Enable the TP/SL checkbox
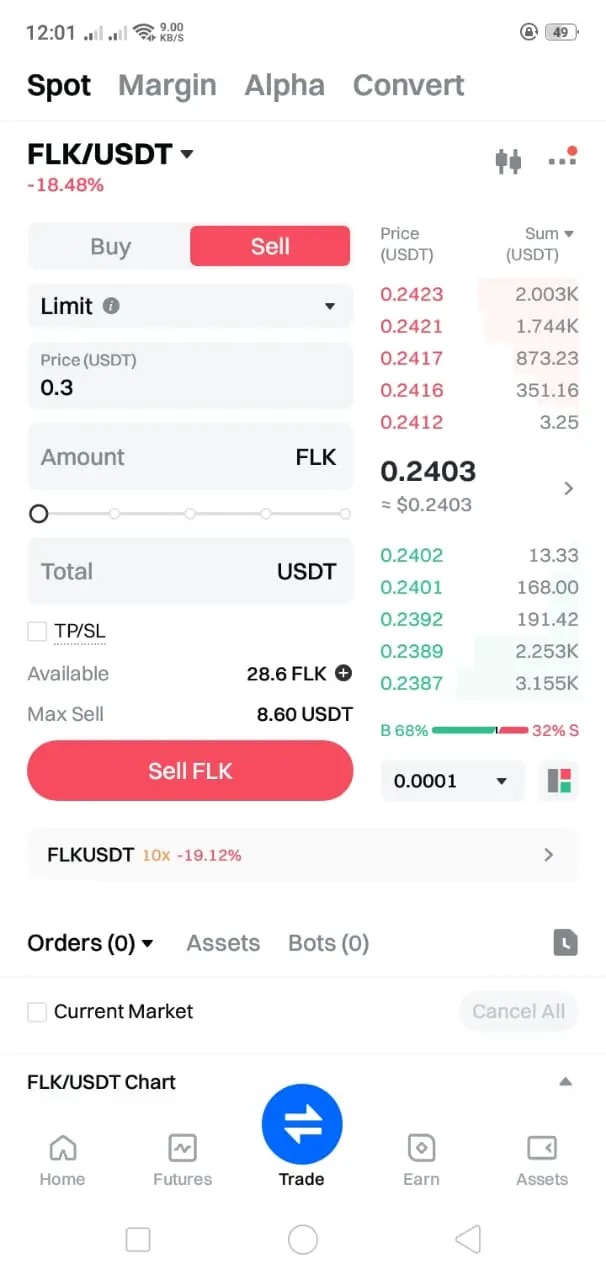 tap(37, 631)
